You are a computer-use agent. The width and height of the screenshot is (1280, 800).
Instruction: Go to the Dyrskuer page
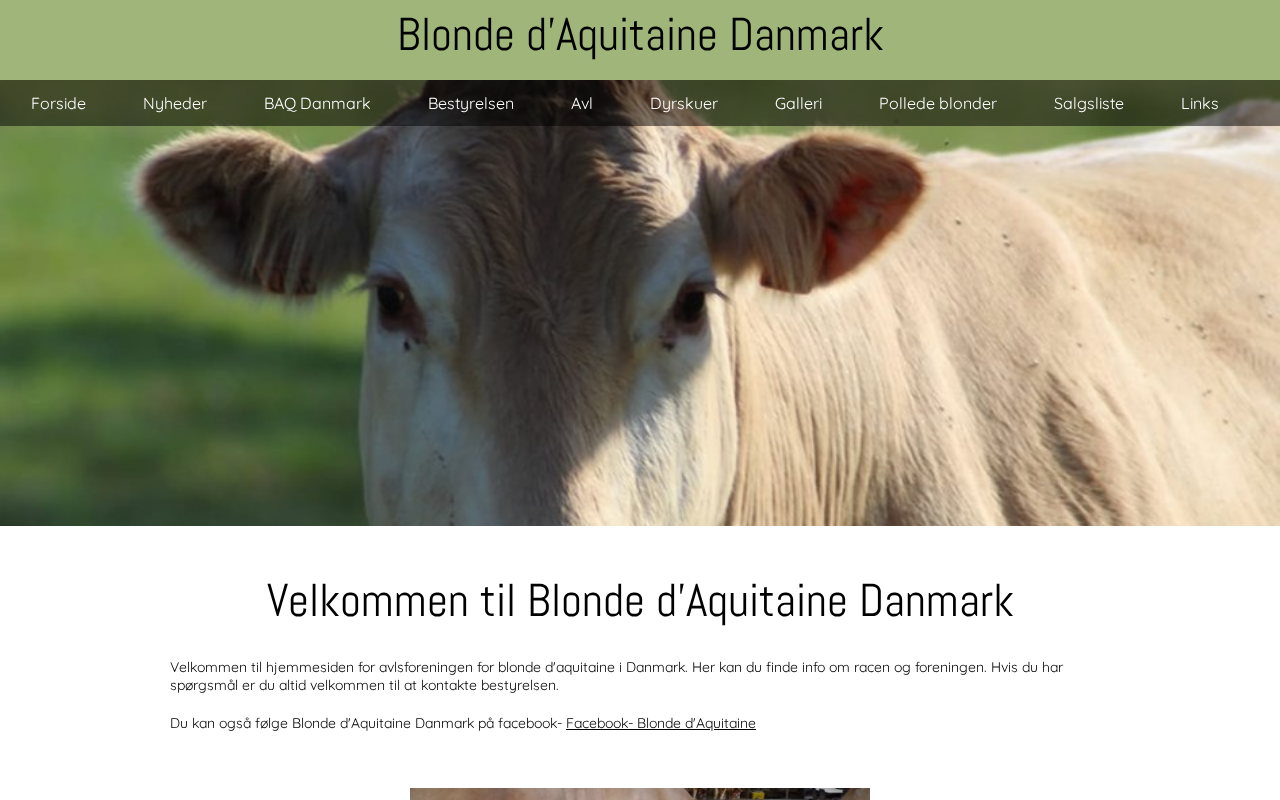point(684,103)
